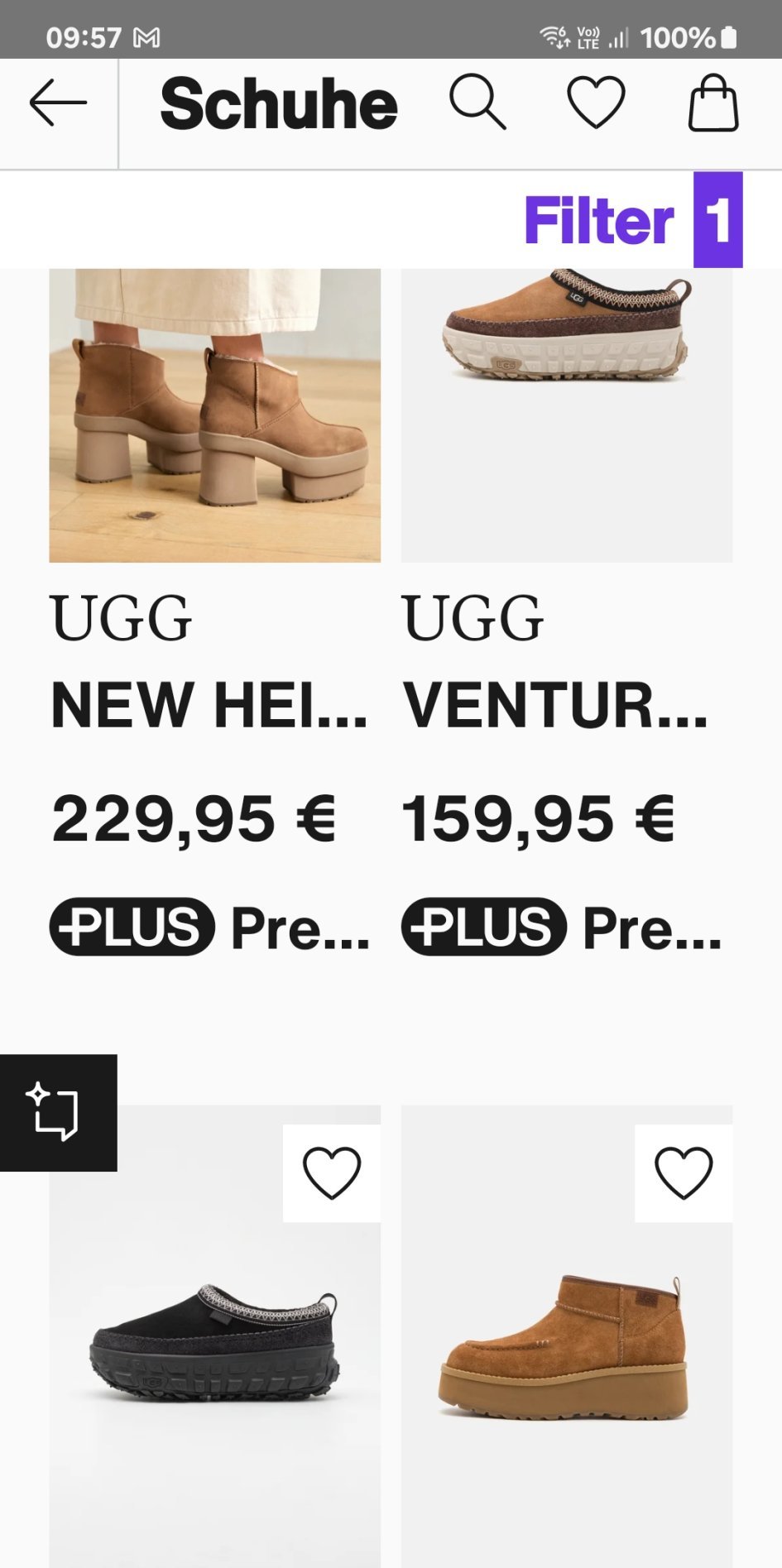Open the shopping bag
This screenshot has height=1568, width=782.
pos(713,103)
